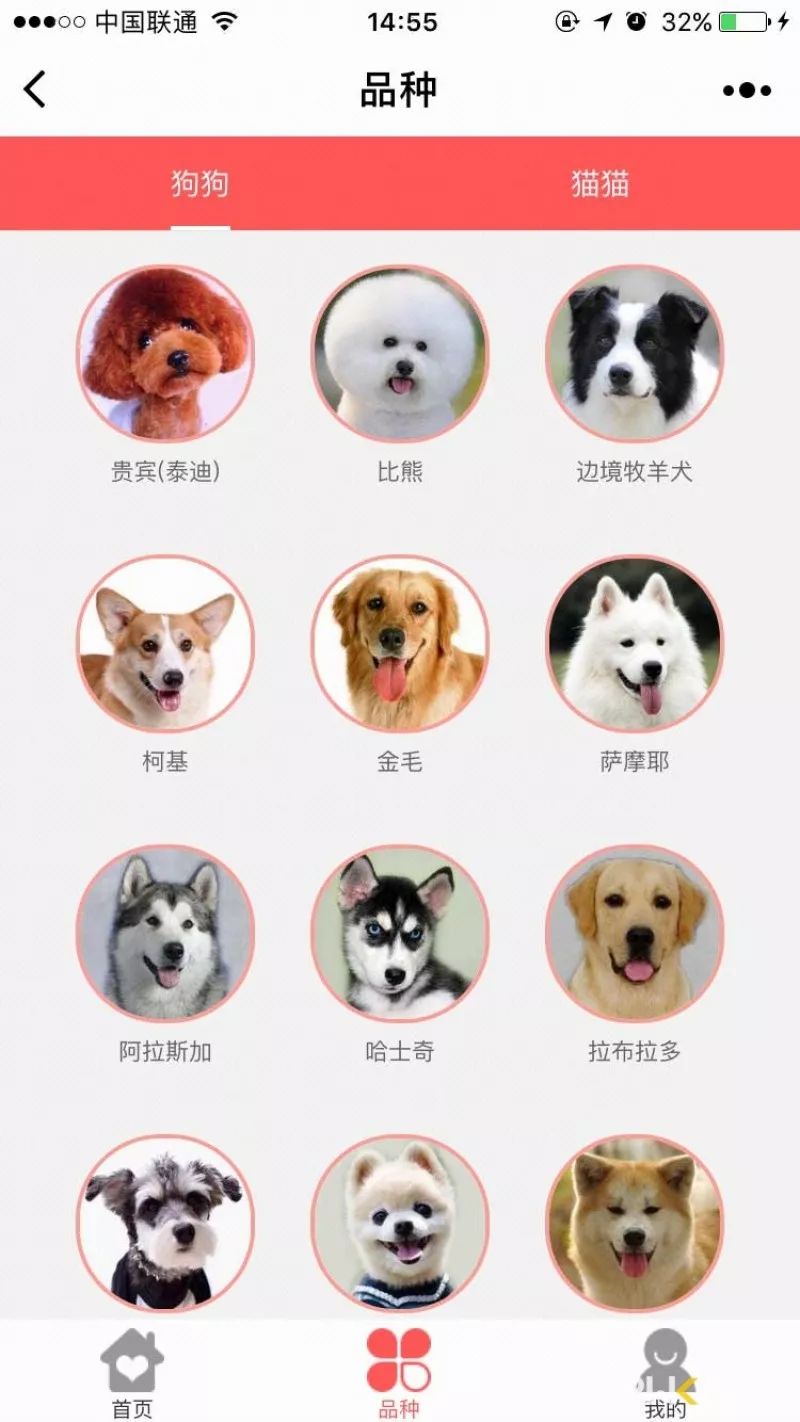Open the 我的 profile tab
The image size is (800, 1422).
[666, 1372]
